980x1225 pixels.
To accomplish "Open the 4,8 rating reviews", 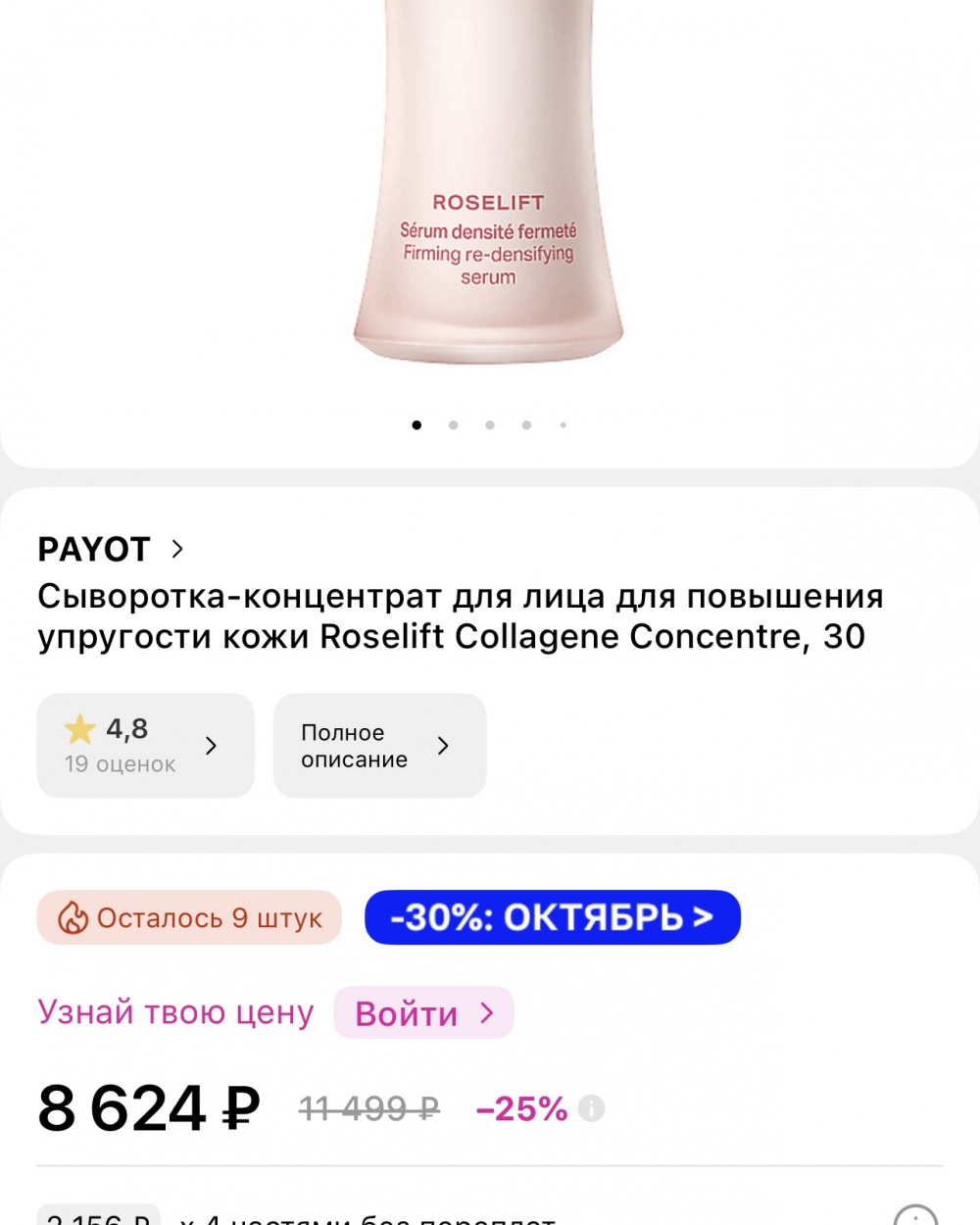I will (x=145, y=746).
